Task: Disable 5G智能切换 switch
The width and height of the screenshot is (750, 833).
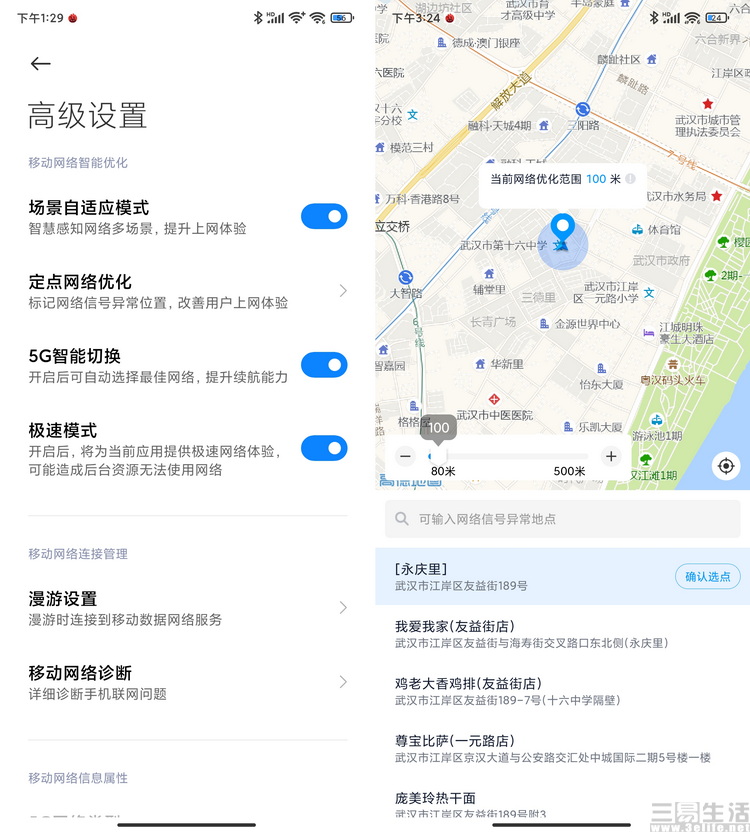Action: pyautogui.click(x=324, y=365)
